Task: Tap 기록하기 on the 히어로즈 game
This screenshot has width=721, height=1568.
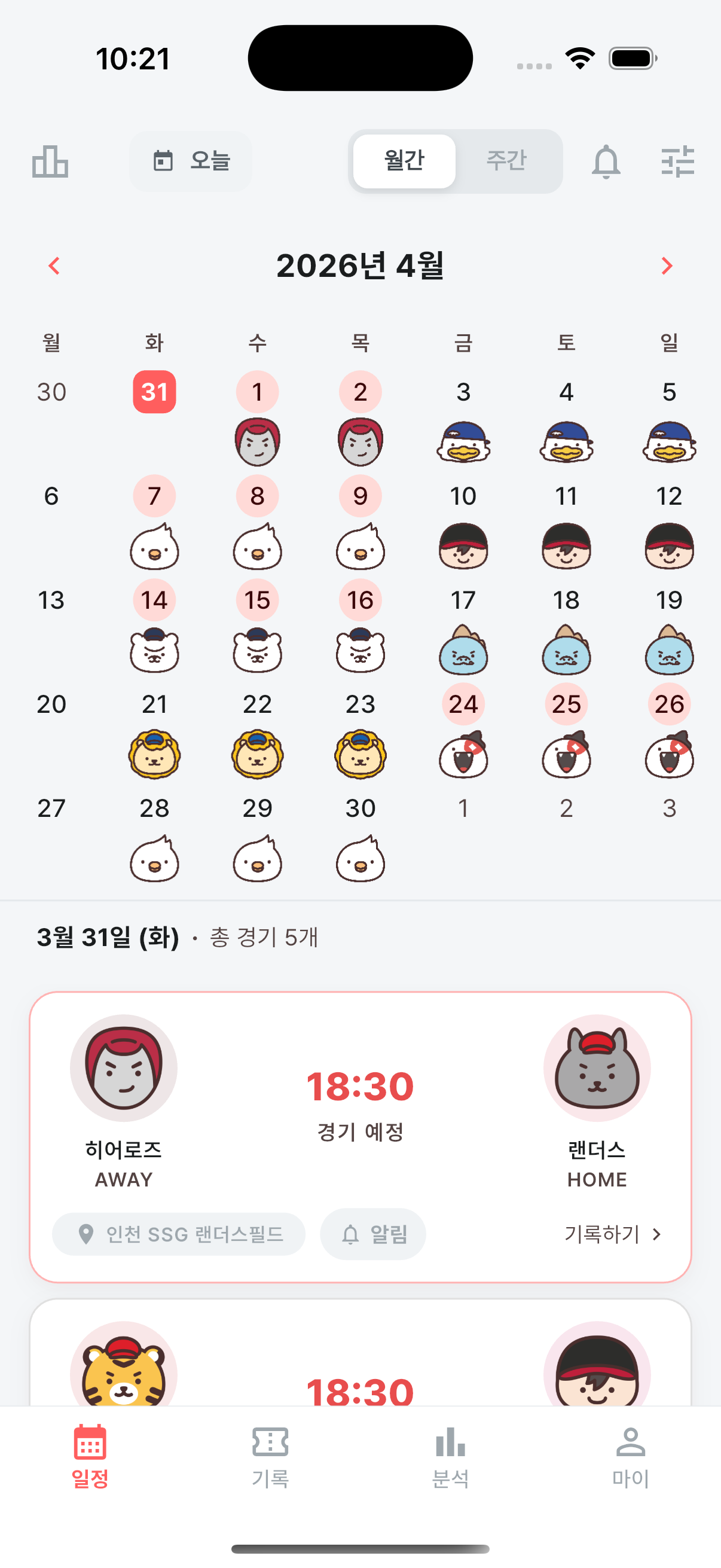Action: point(612,1234)
